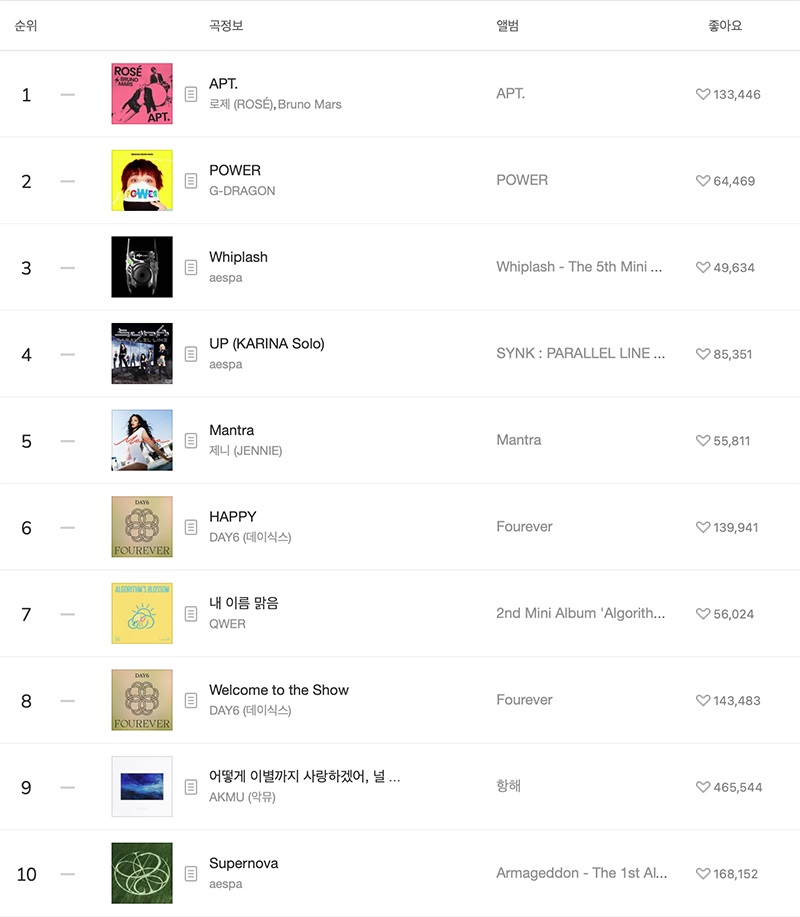Viewport: 800px width, 917px height.
Task: Open album SYNK : PARALLEL LINE
Action: point(580,353)
